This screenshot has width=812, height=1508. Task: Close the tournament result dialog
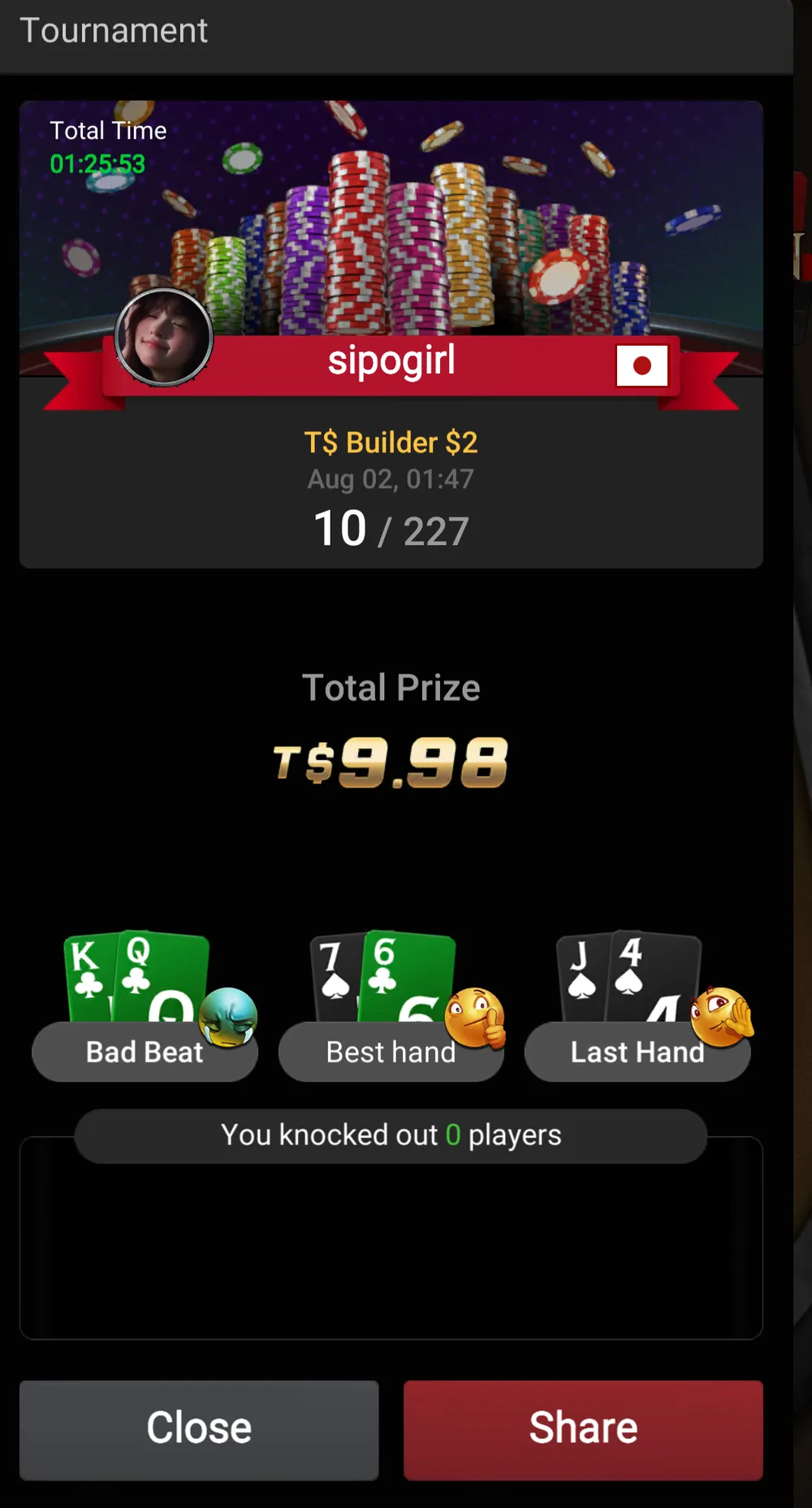tap(199, 1428)
